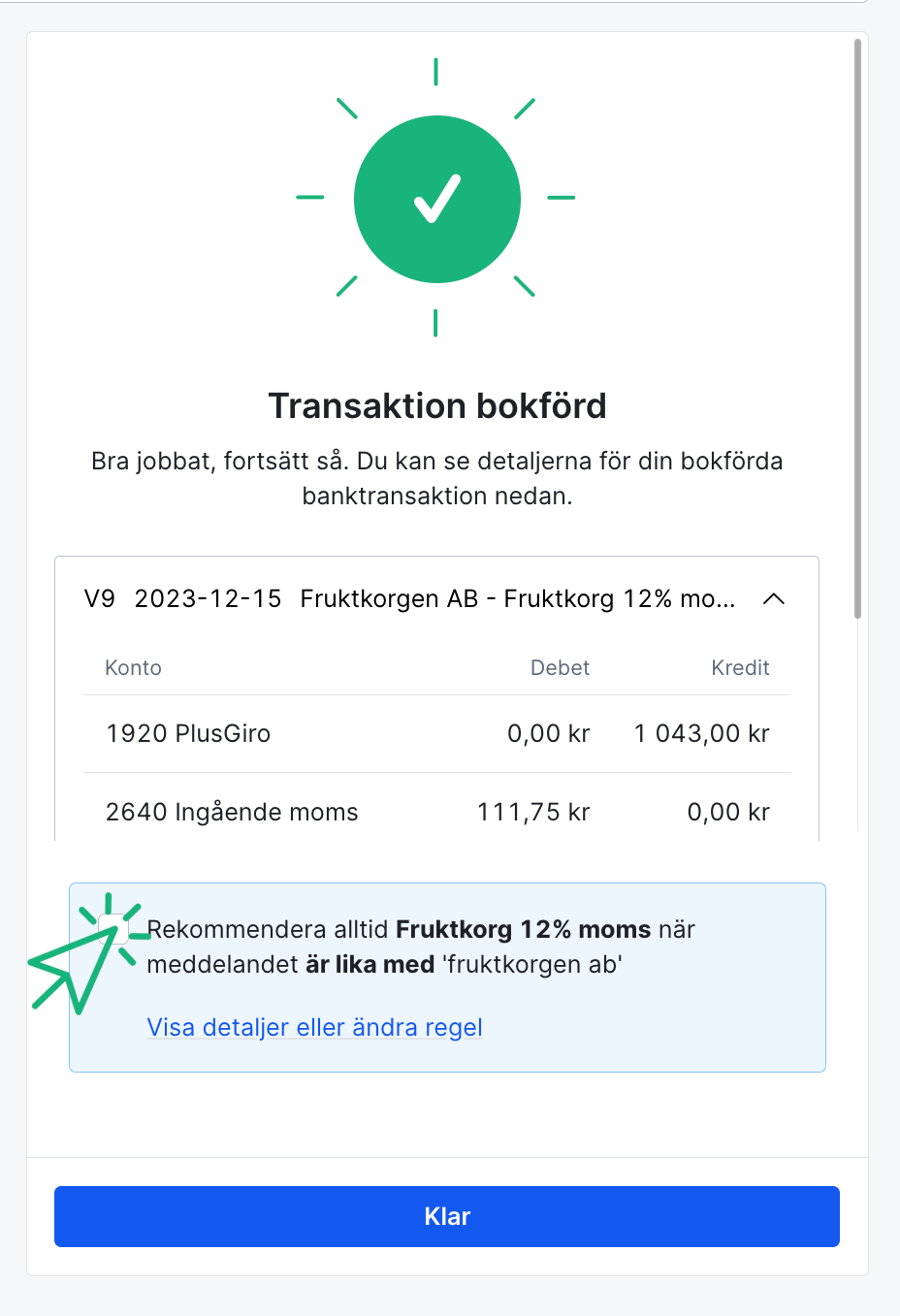Click the Kredit amount 1 043,00 kr

tap(701, 733)
